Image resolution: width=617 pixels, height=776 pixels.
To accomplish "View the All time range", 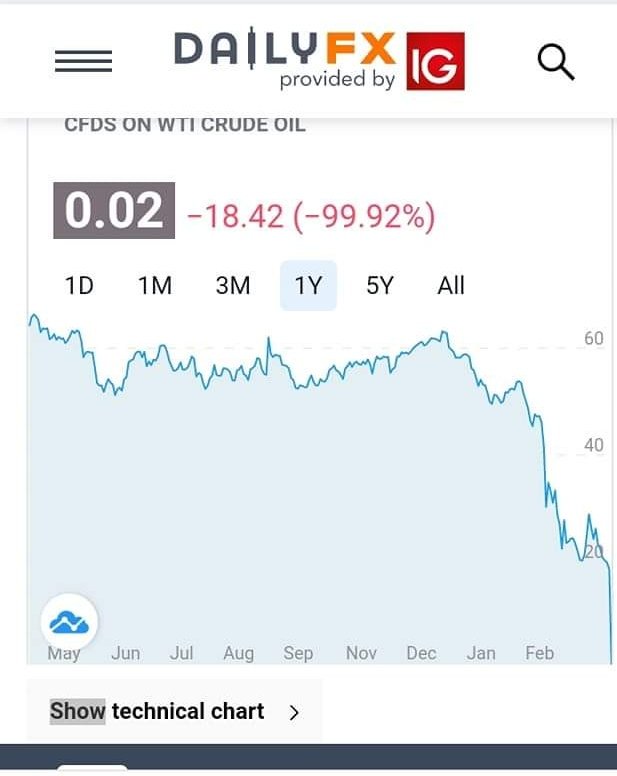I will [x=451, y=286].
